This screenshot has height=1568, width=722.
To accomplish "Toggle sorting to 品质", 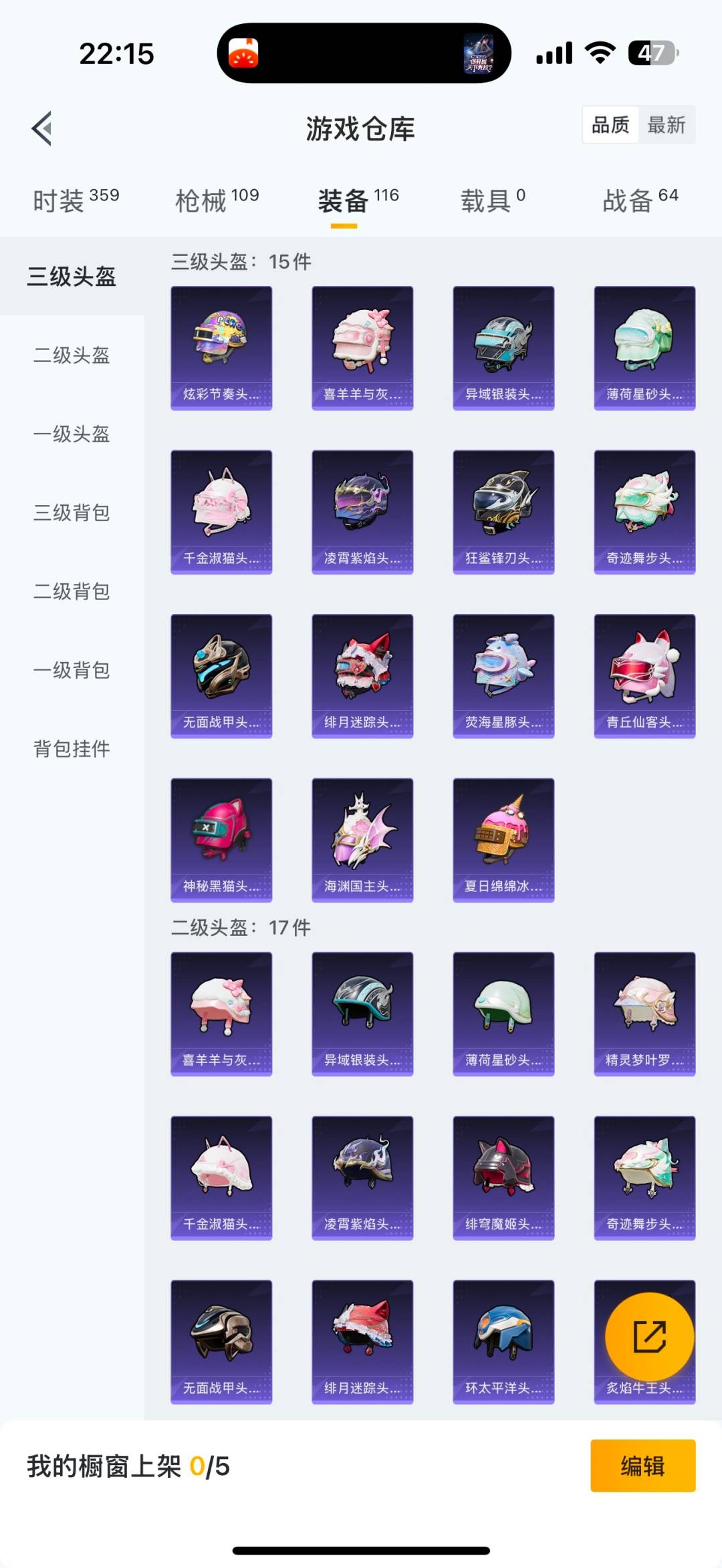I will [611, 125].
